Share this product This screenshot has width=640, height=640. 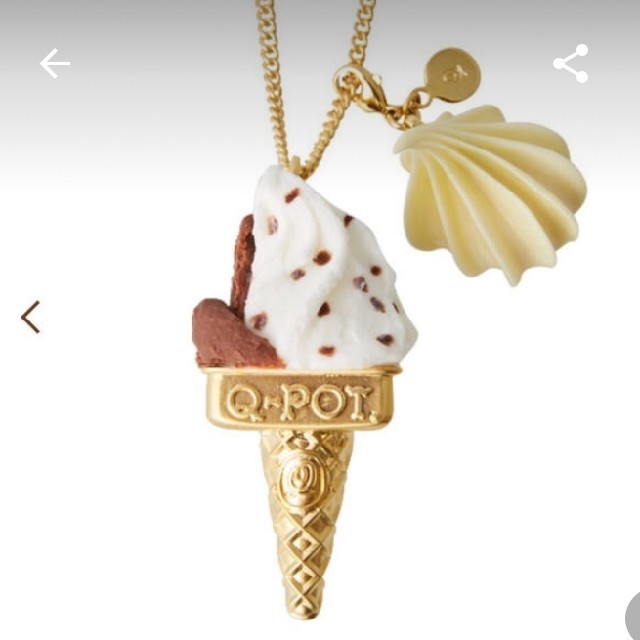pyautogui.click(x=571, y=64)
